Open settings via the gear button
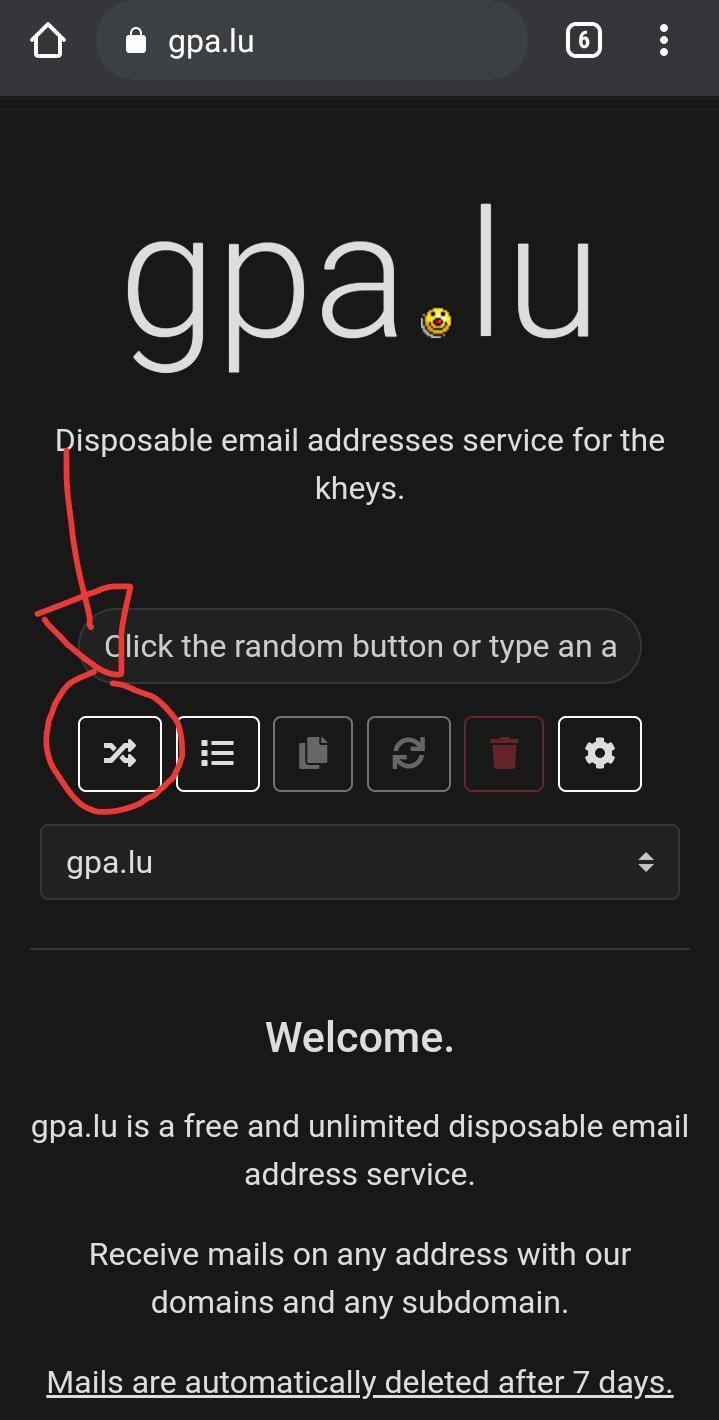 tap(600, 754)
